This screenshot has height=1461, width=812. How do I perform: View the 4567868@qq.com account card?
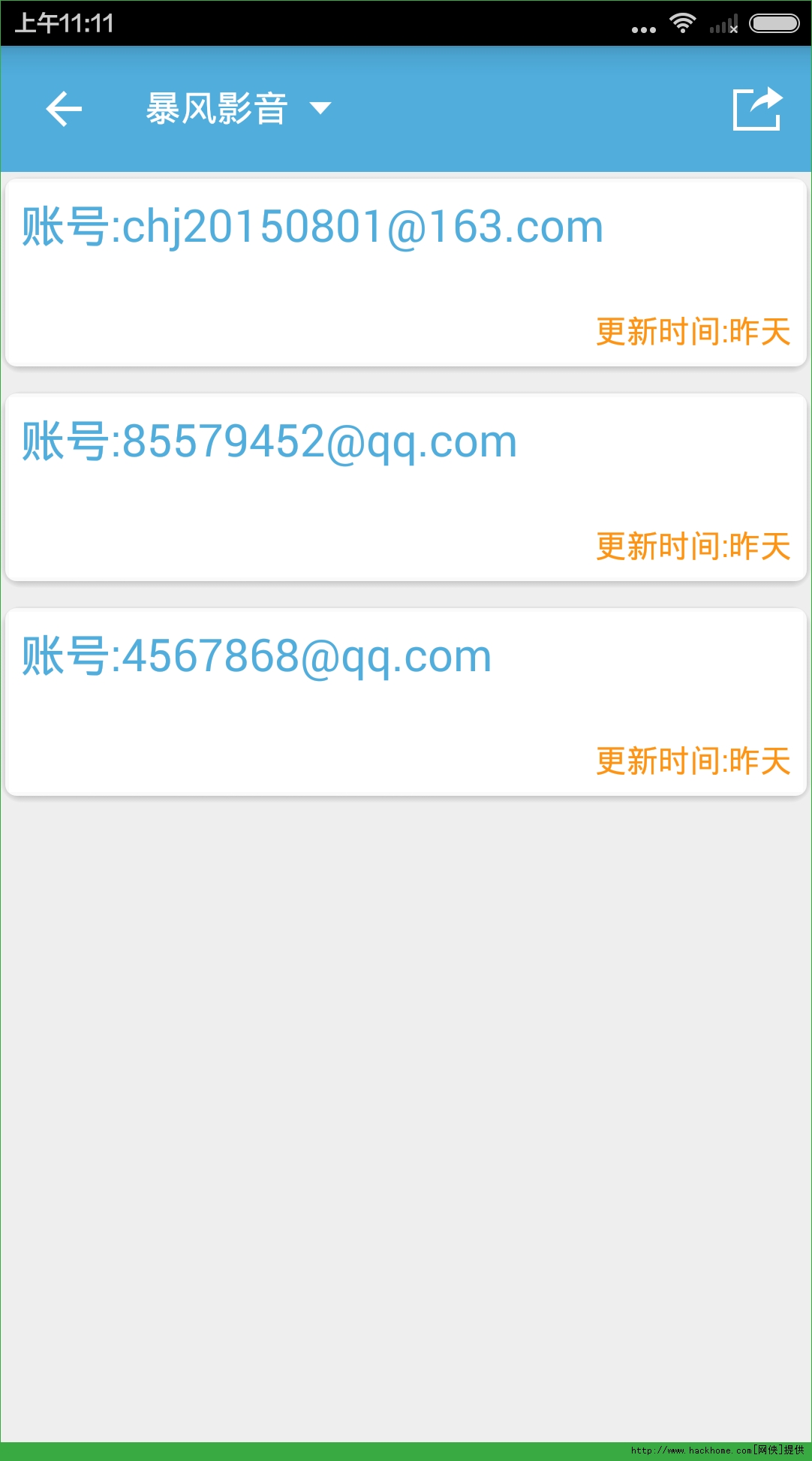(x=405, y=702)
